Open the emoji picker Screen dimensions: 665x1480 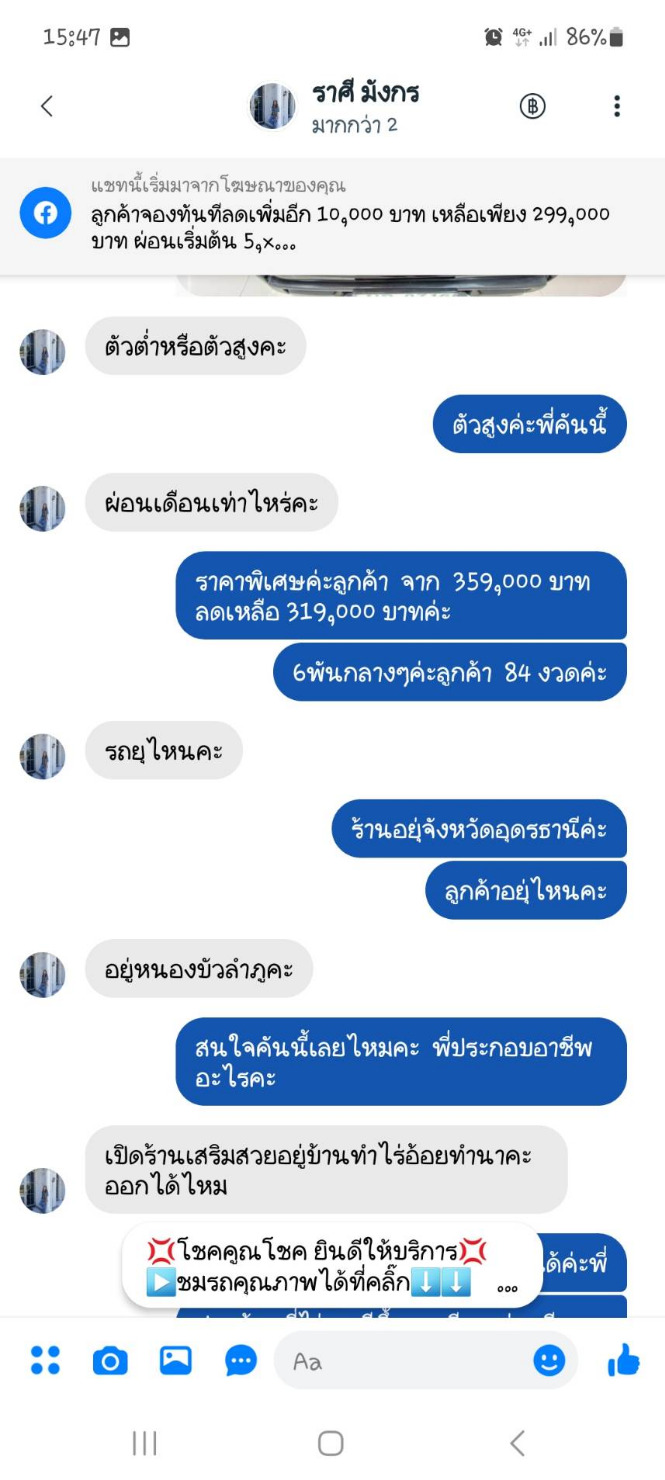click(549, 1360)
